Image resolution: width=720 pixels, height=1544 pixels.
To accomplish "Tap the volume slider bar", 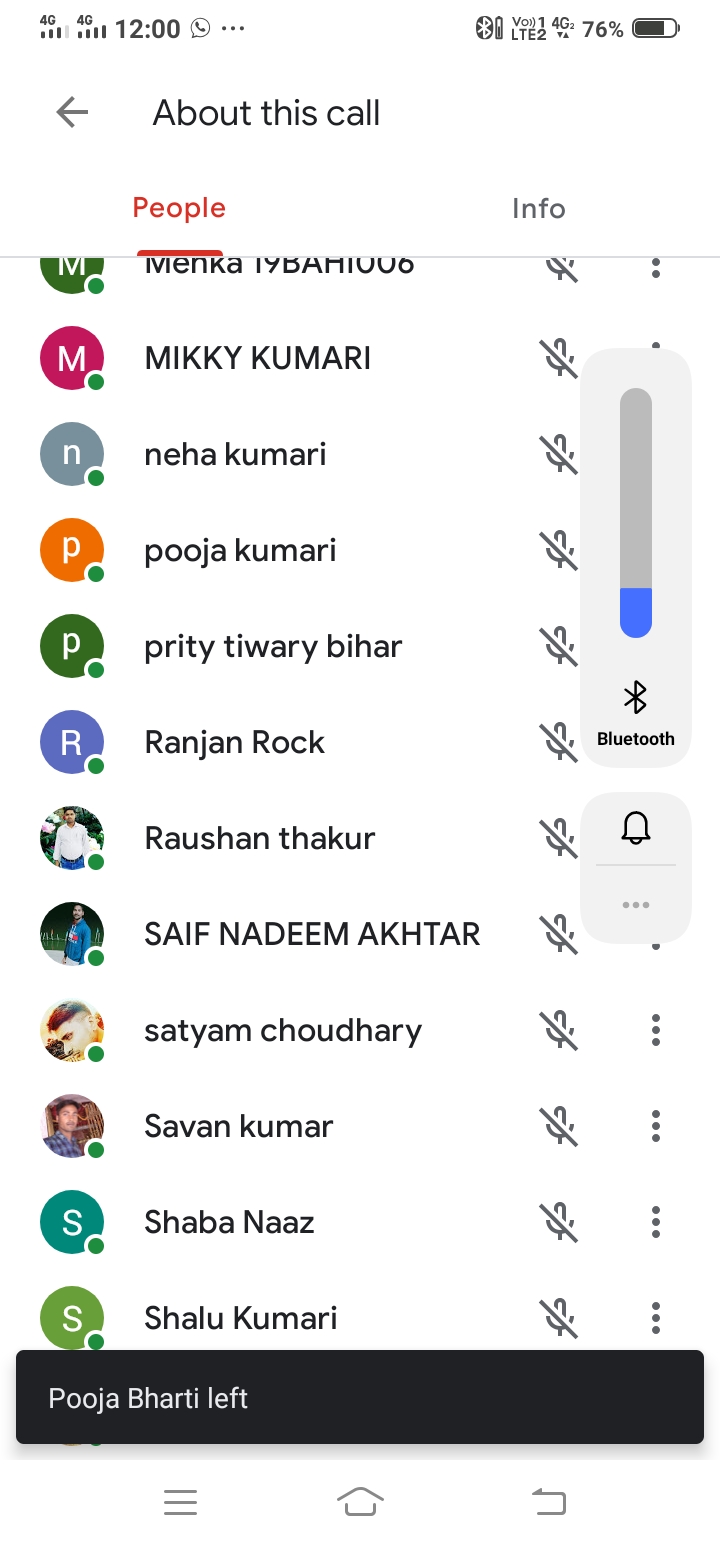I will coord(636,512).
